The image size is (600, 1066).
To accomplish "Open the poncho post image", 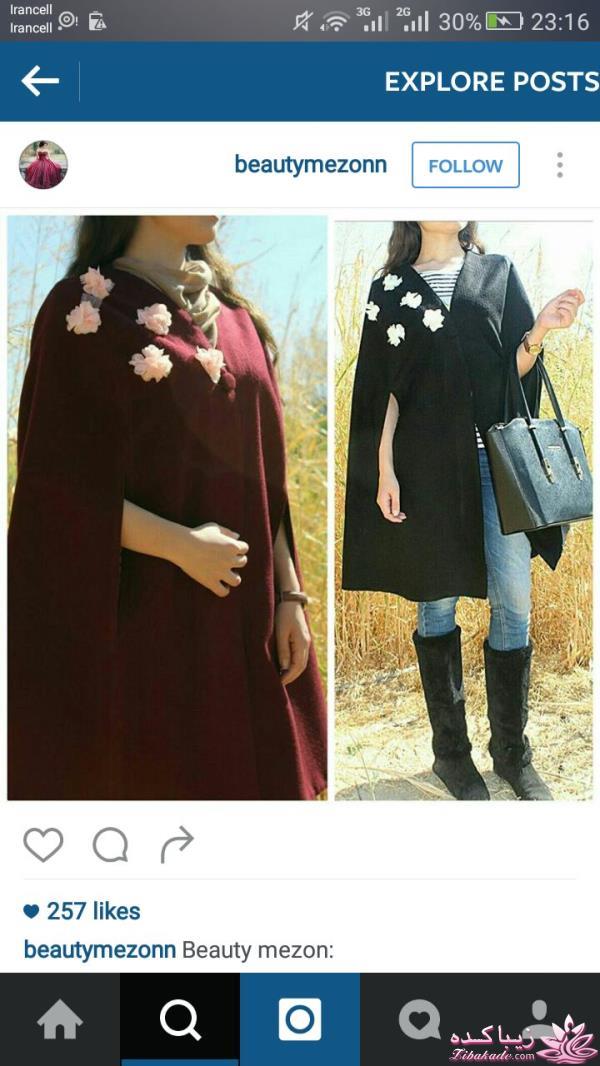I will click(300, 507).
